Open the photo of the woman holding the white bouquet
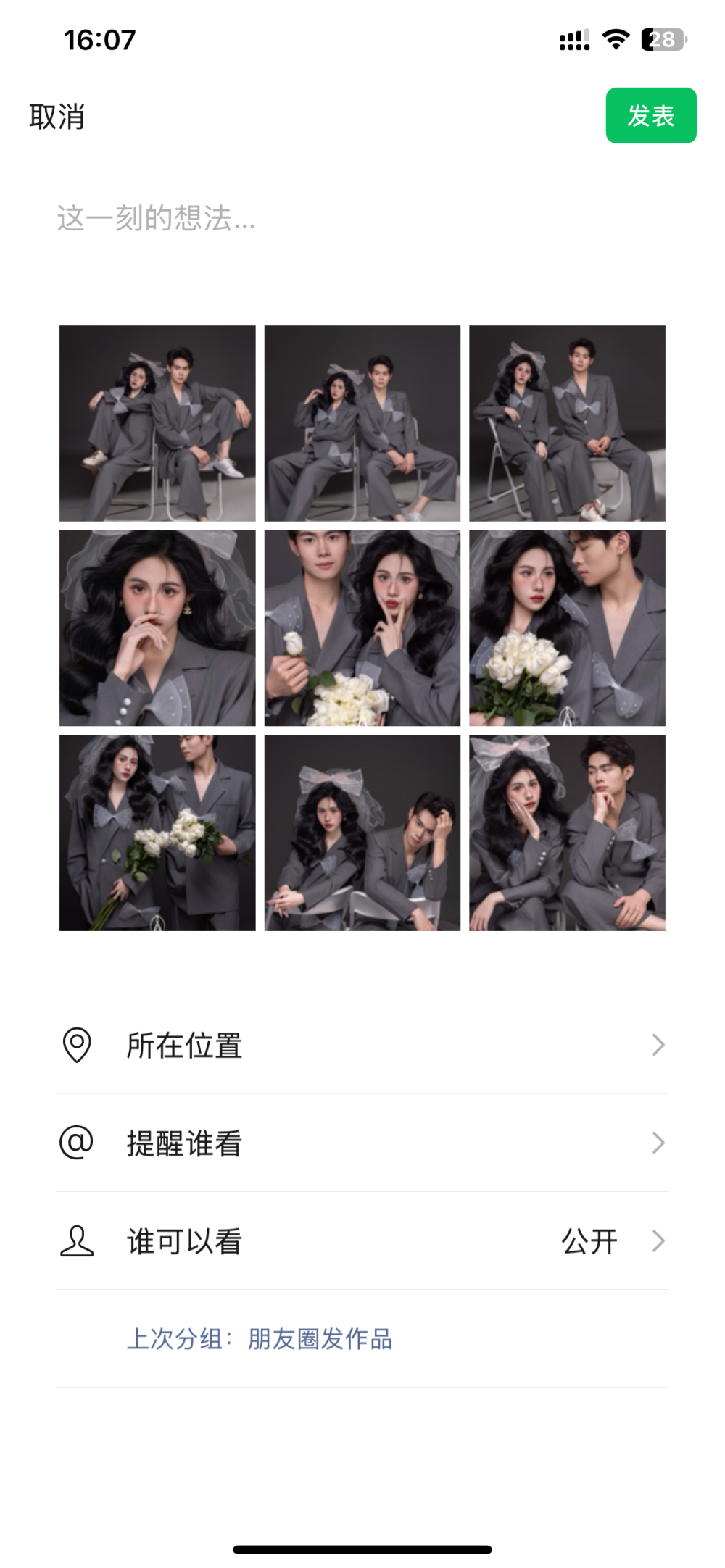725x1568 pixels. 567,628
